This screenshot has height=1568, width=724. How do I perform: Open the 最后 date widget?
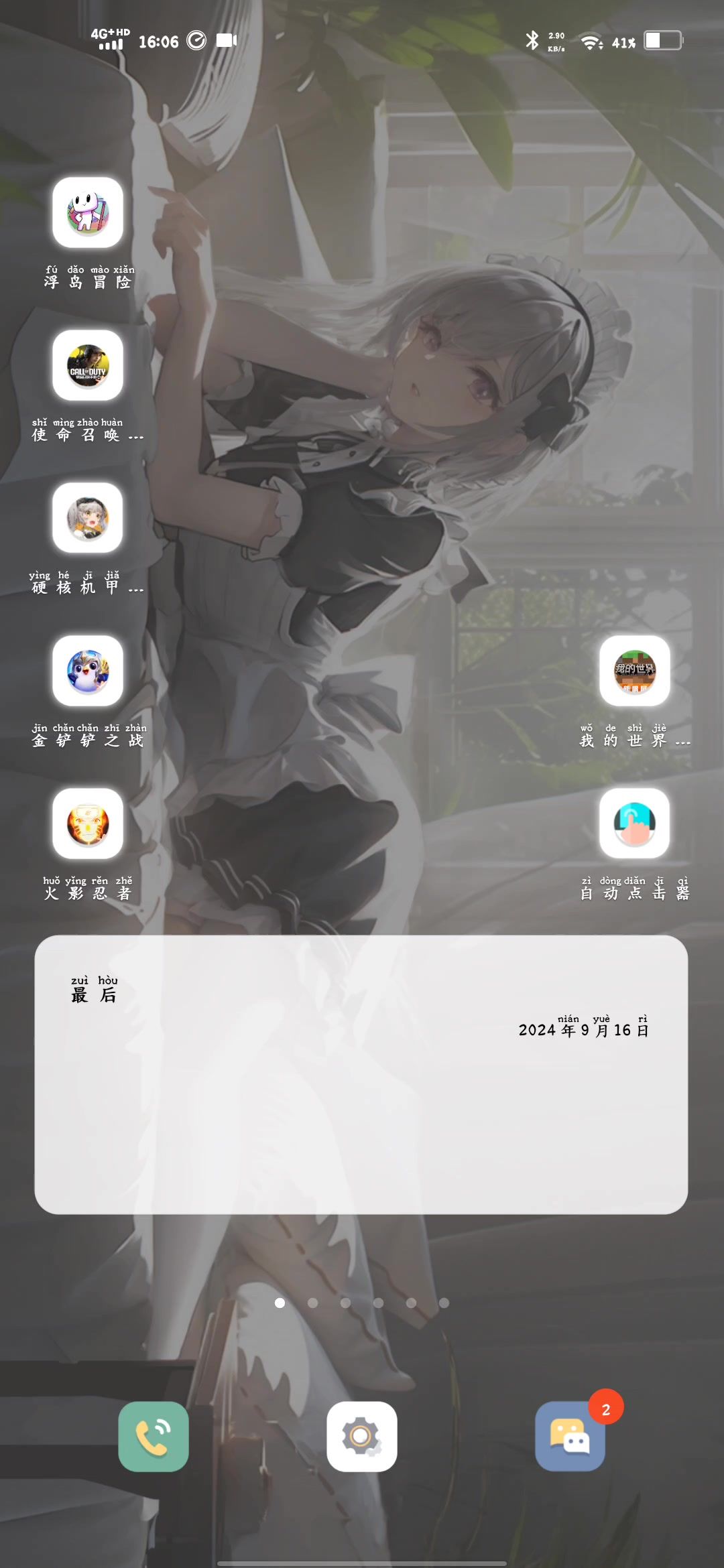point(361,1074)
